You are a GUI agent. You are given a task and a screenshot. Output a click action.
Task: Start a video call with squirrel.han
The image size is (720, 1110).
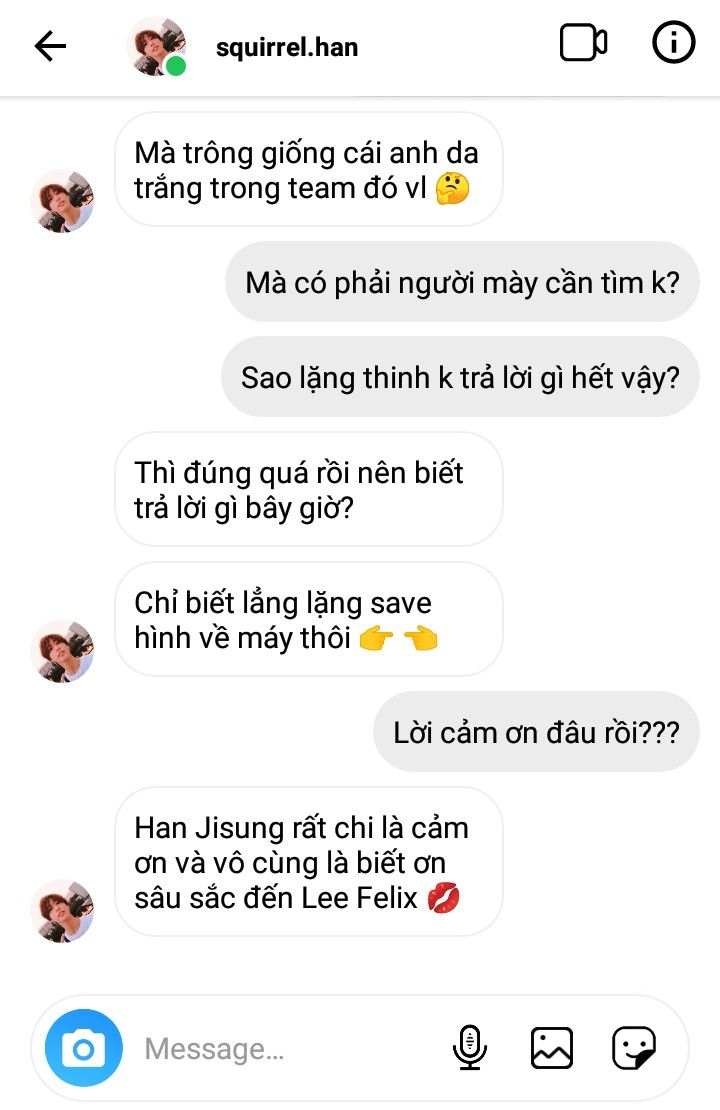coord(583,44)
